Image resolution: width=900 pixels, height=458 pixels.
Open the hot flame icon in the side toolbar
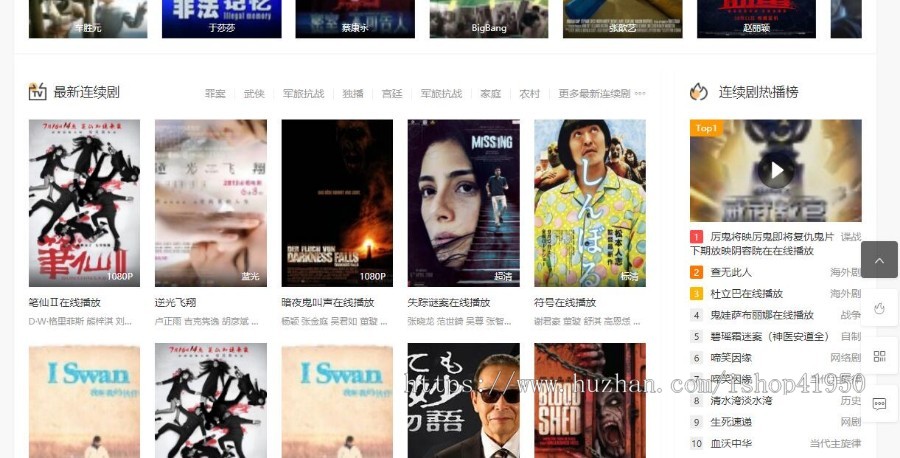coord(879,308)
